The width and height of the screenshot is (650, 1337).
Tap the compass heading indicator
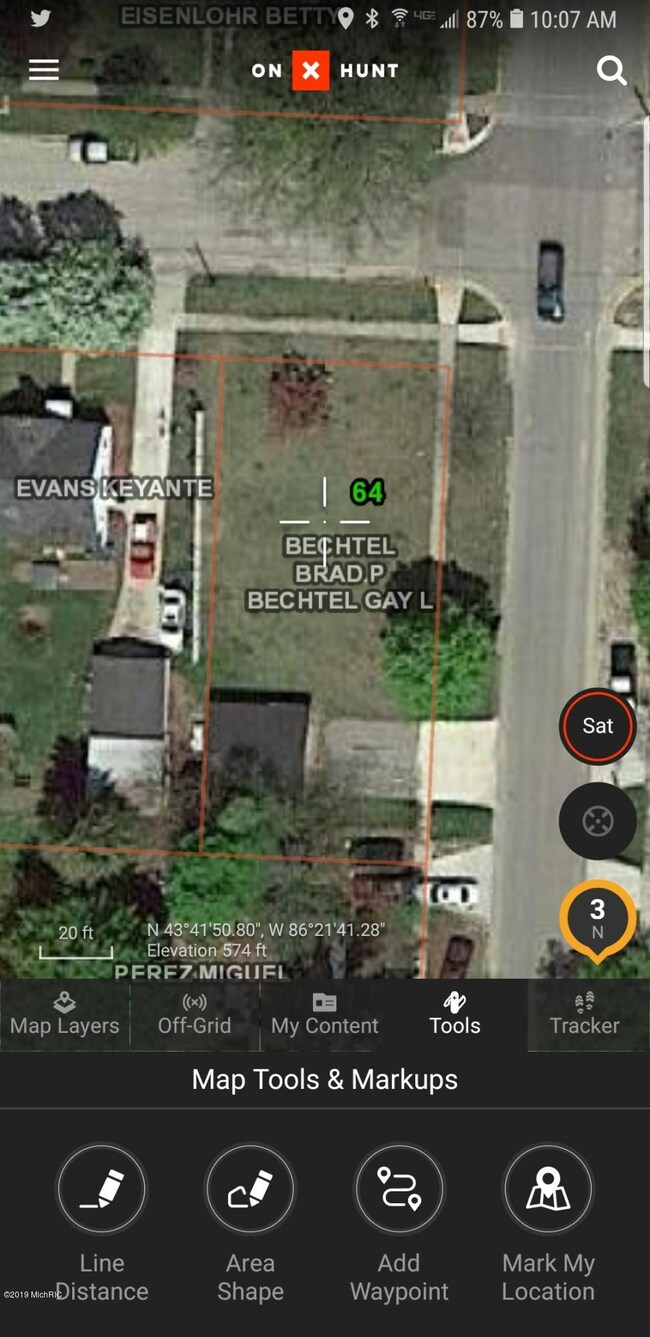(x=597, y=918)
